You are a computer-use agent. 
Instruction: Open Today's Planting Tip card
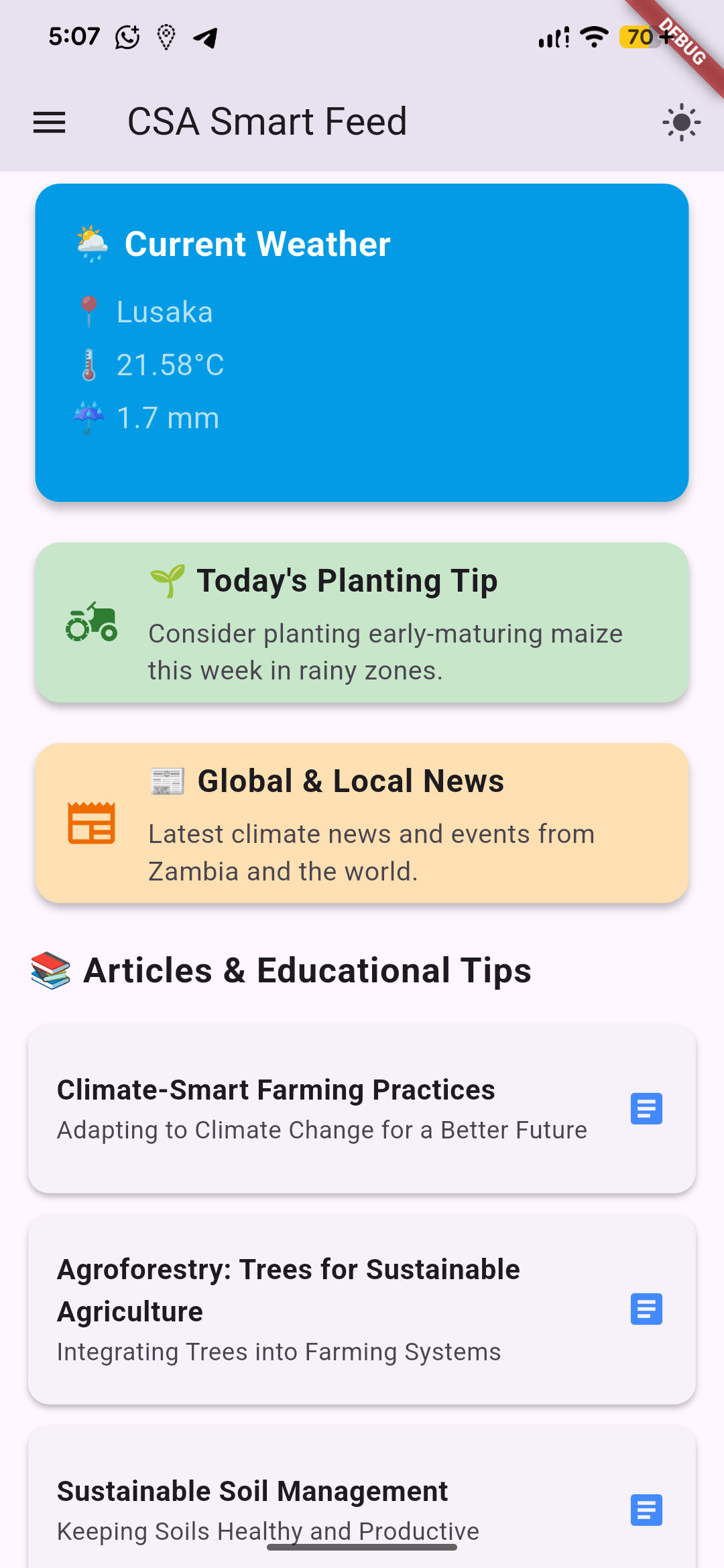pos(362,622)
